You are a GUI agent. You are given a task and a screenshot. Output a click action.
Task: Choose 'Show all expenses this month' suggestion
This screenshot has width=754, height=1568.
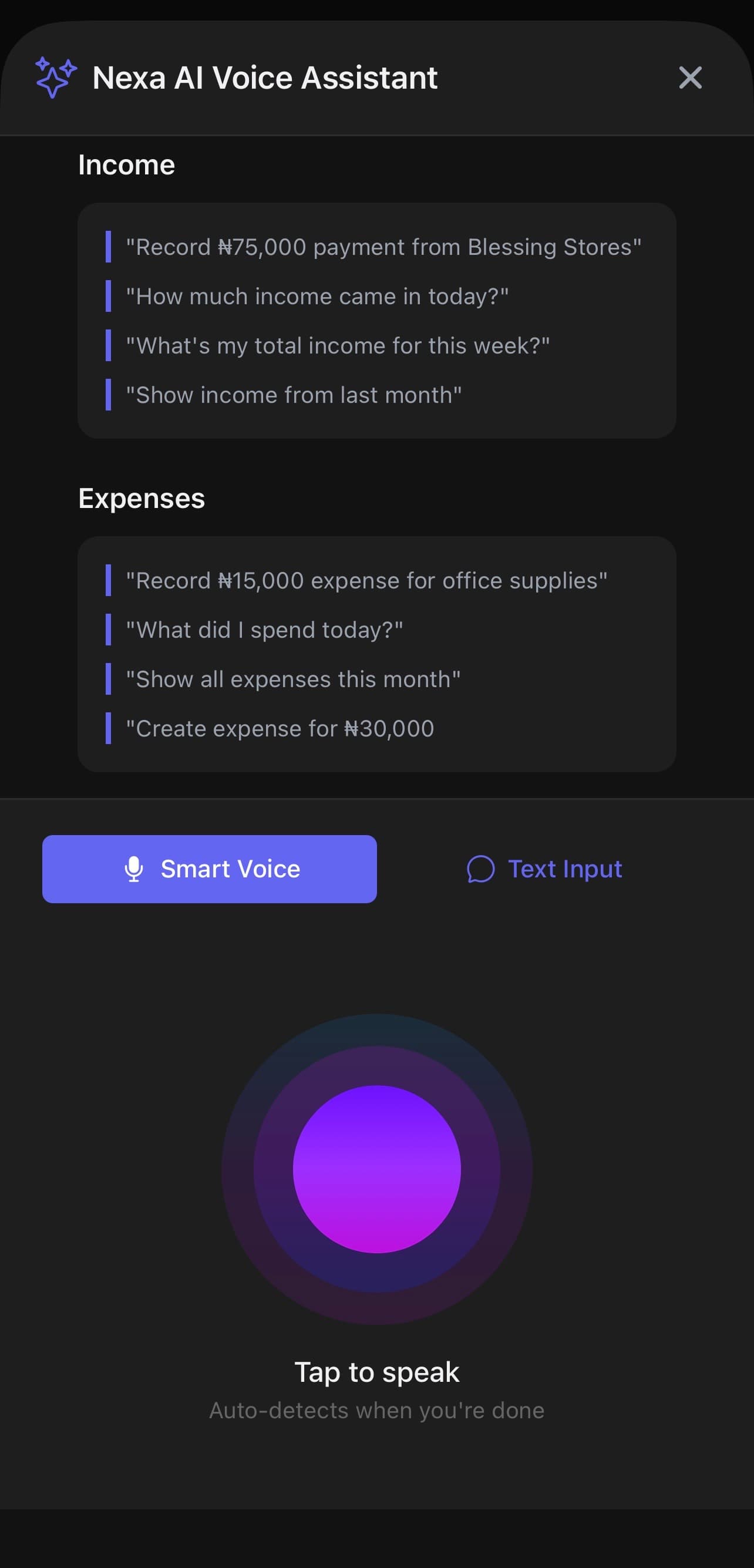292,679
